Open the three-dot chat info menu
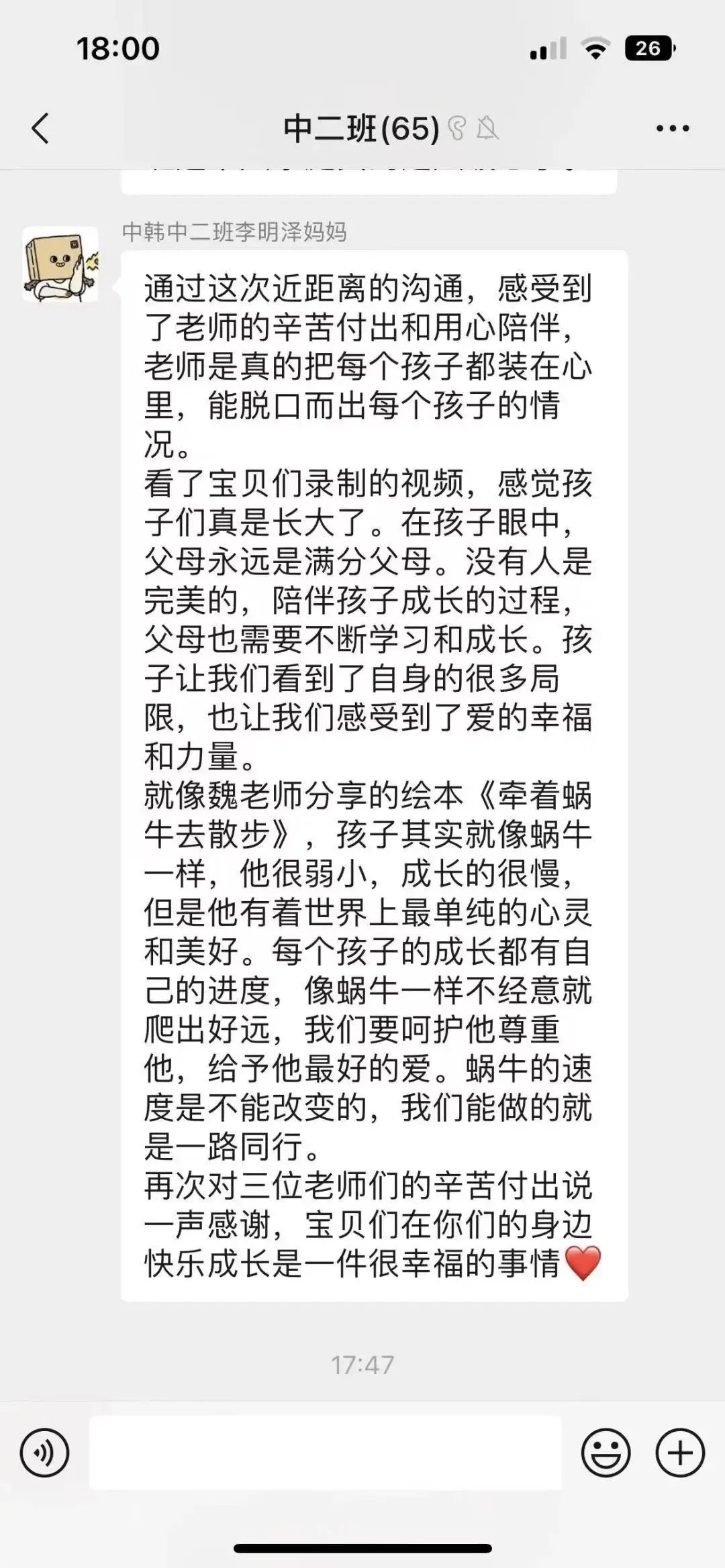The width and height of the screenshot is (725, 1568). tap(673, 128)
